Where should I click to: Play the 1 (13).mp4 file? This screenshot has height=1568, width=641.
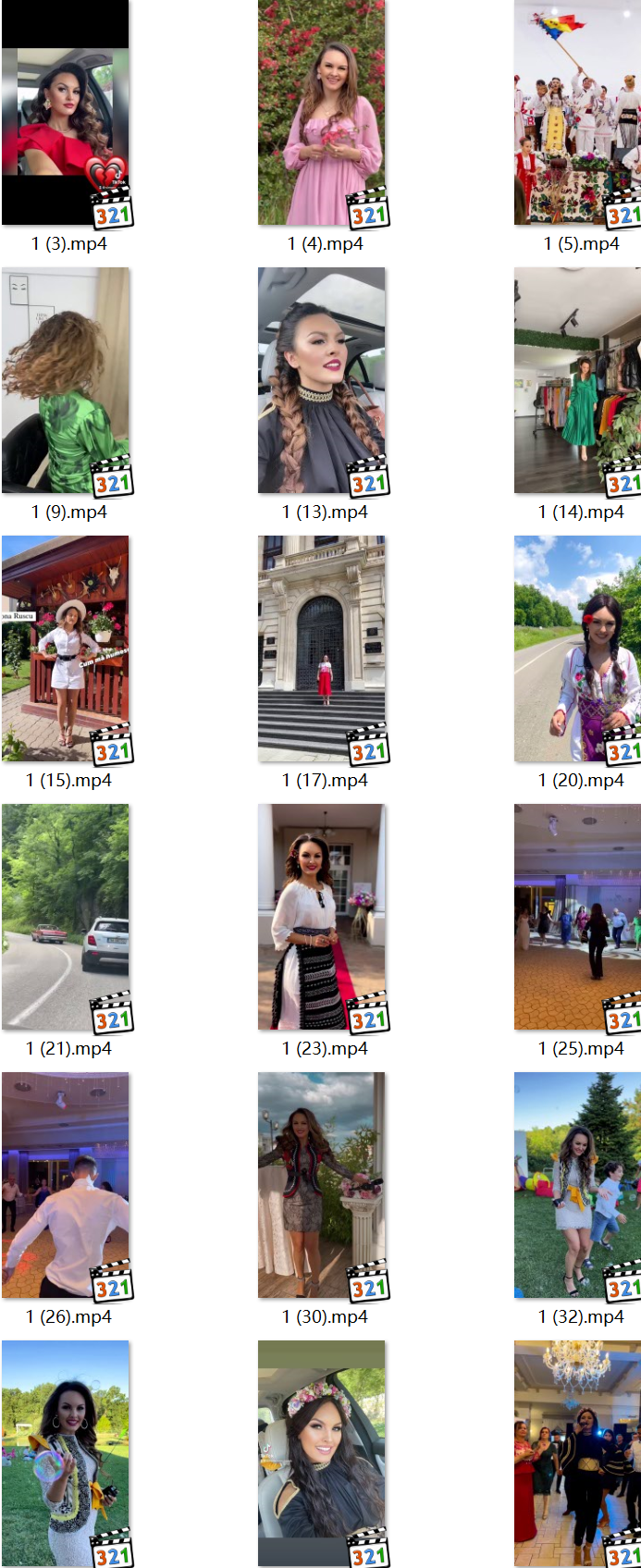coord(322,380)
